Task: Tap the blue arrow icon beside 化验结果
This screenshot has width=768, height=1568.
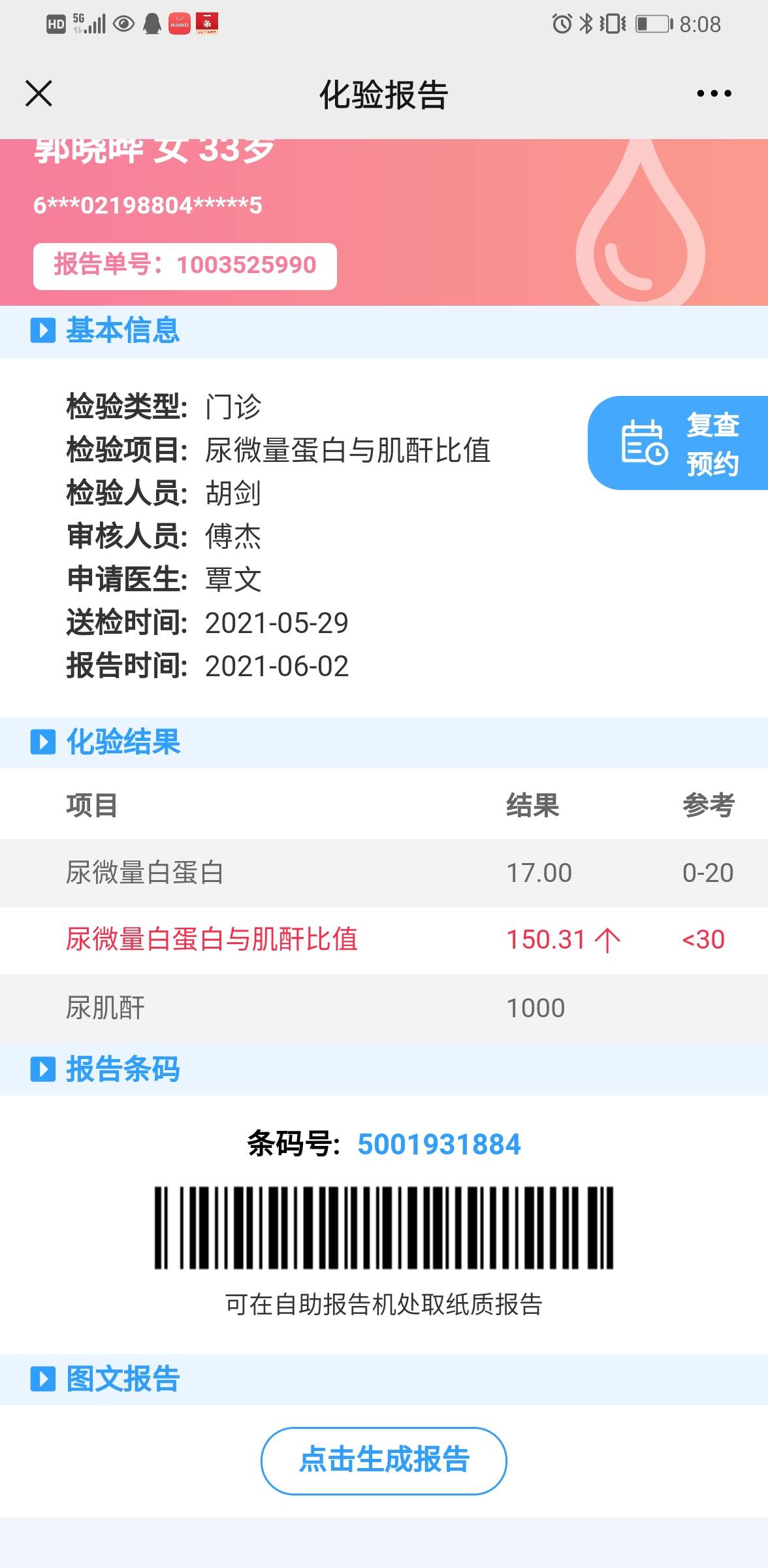Action: tap(42, 742)
